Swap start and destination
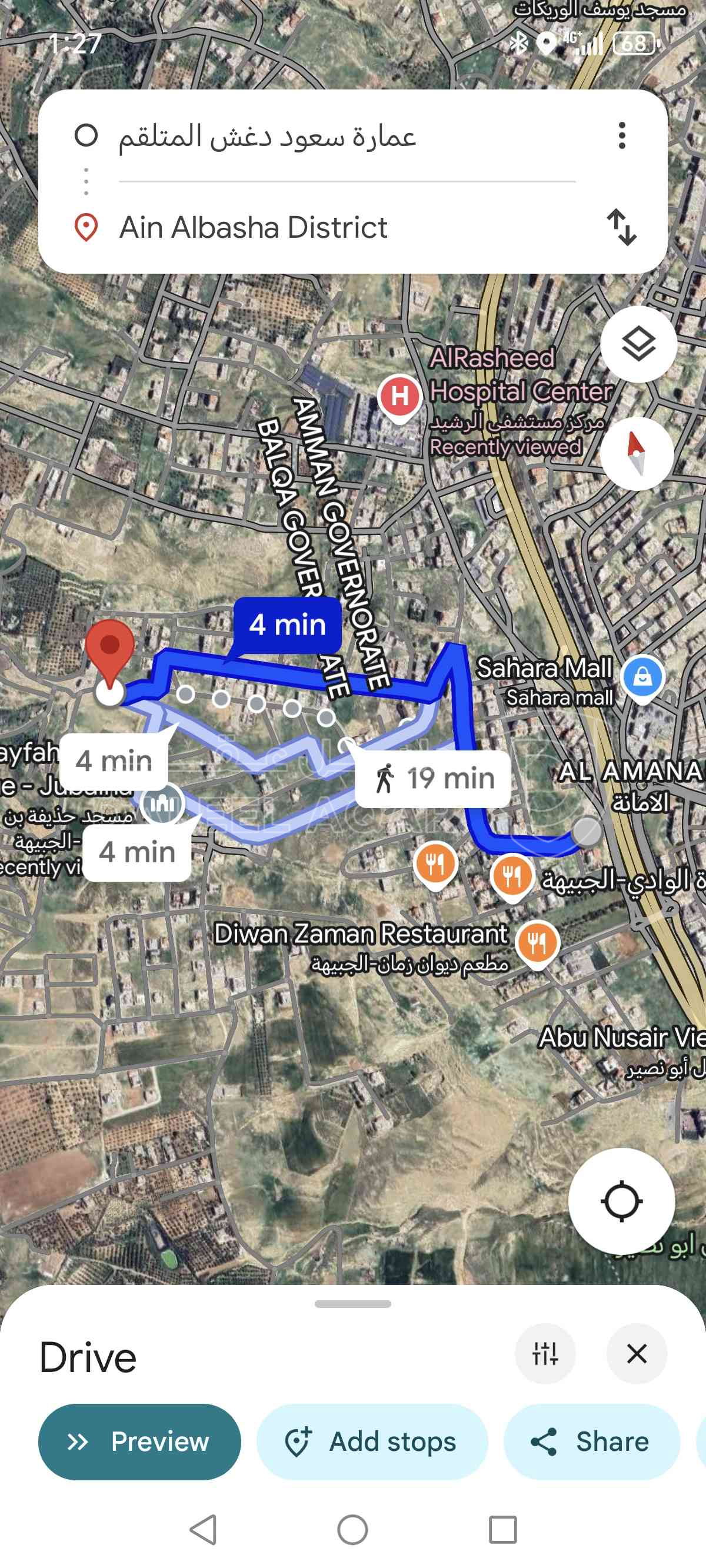Screen dimensions: 706x1568 (x=621, y=227)
